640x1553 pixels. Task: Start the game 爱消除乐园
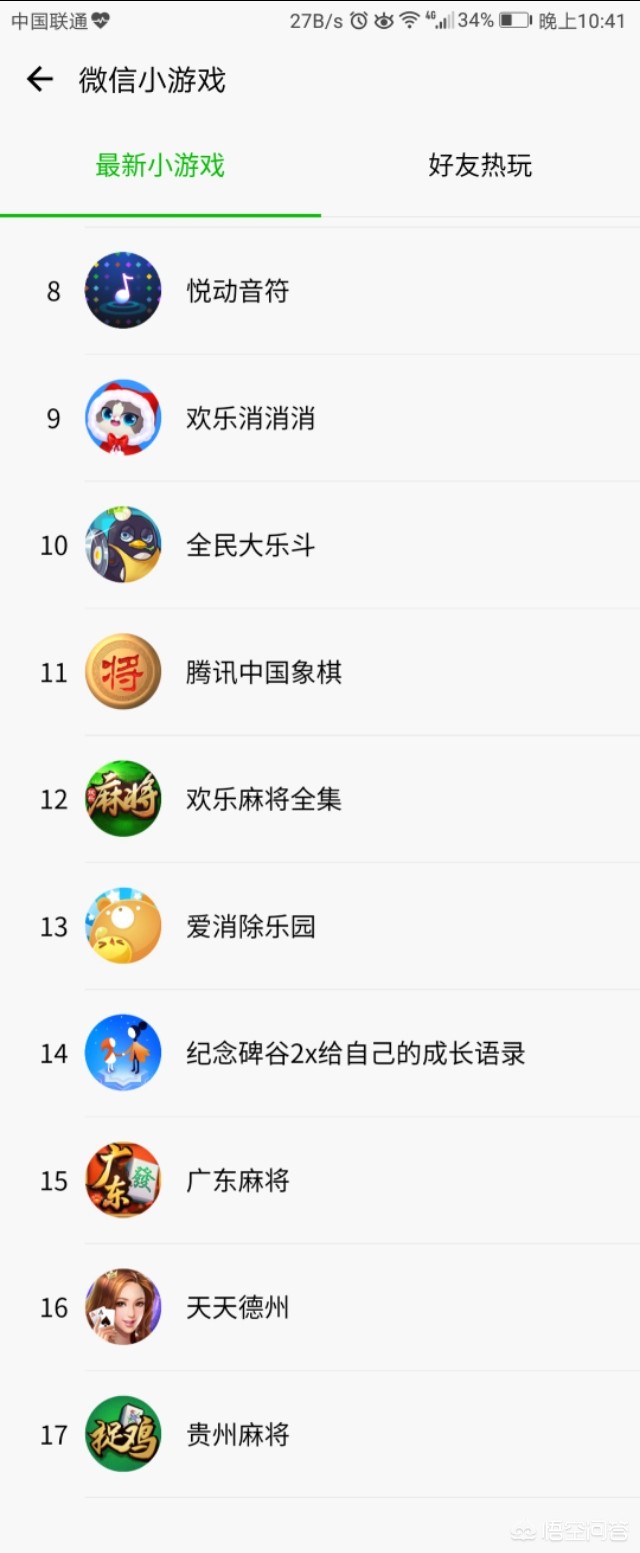tap(250, 926)
